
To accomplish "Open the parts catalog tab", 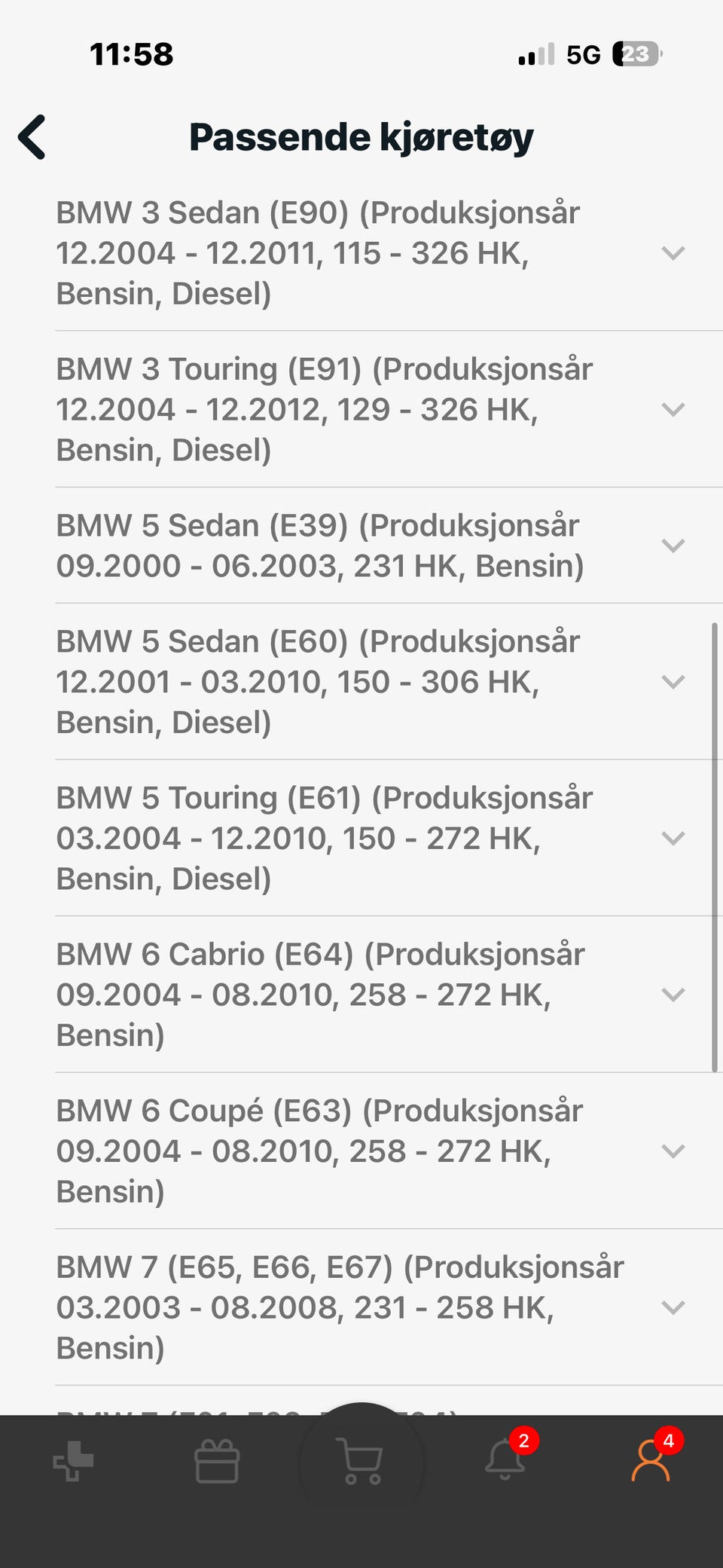I will (x=73, y=1462).
